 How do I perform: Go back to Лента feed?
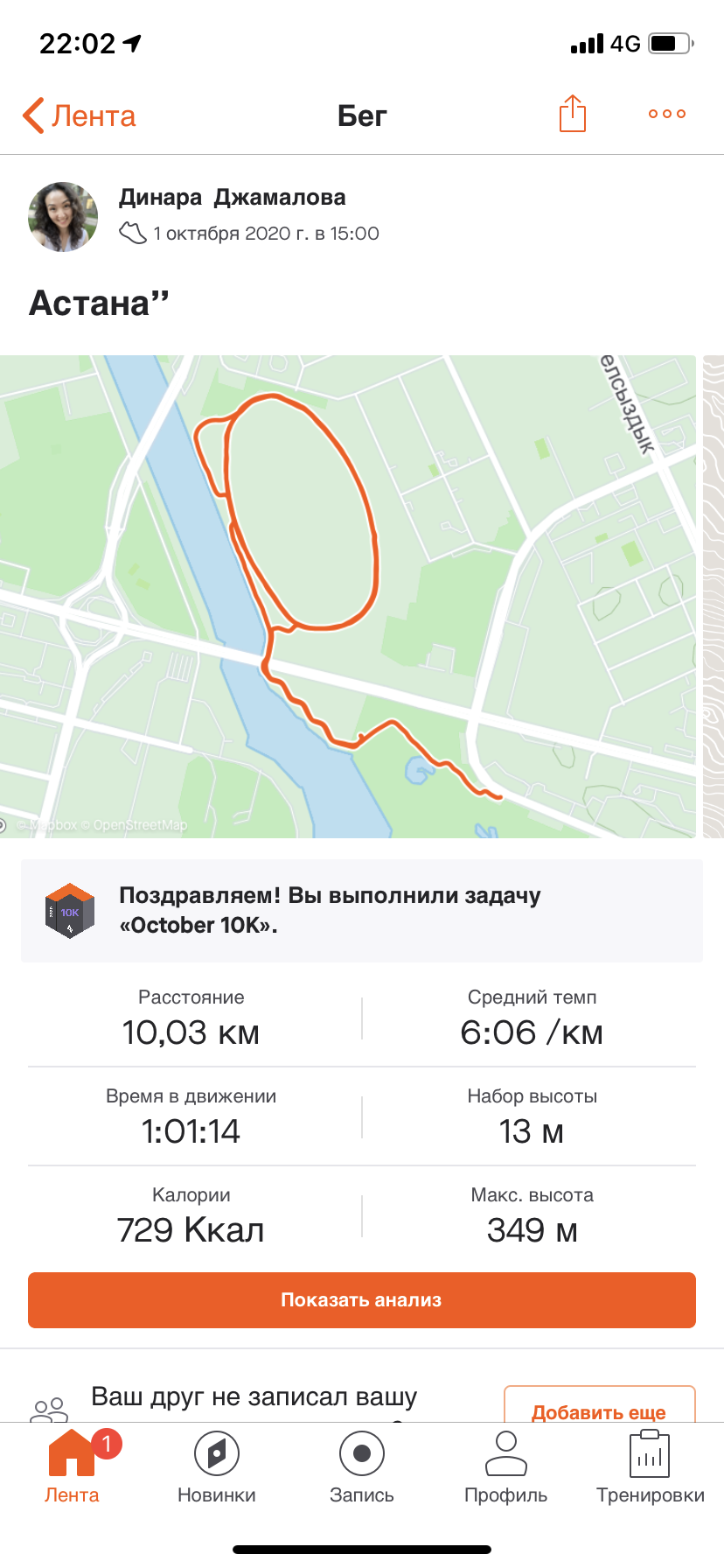[x=80, y=115]
